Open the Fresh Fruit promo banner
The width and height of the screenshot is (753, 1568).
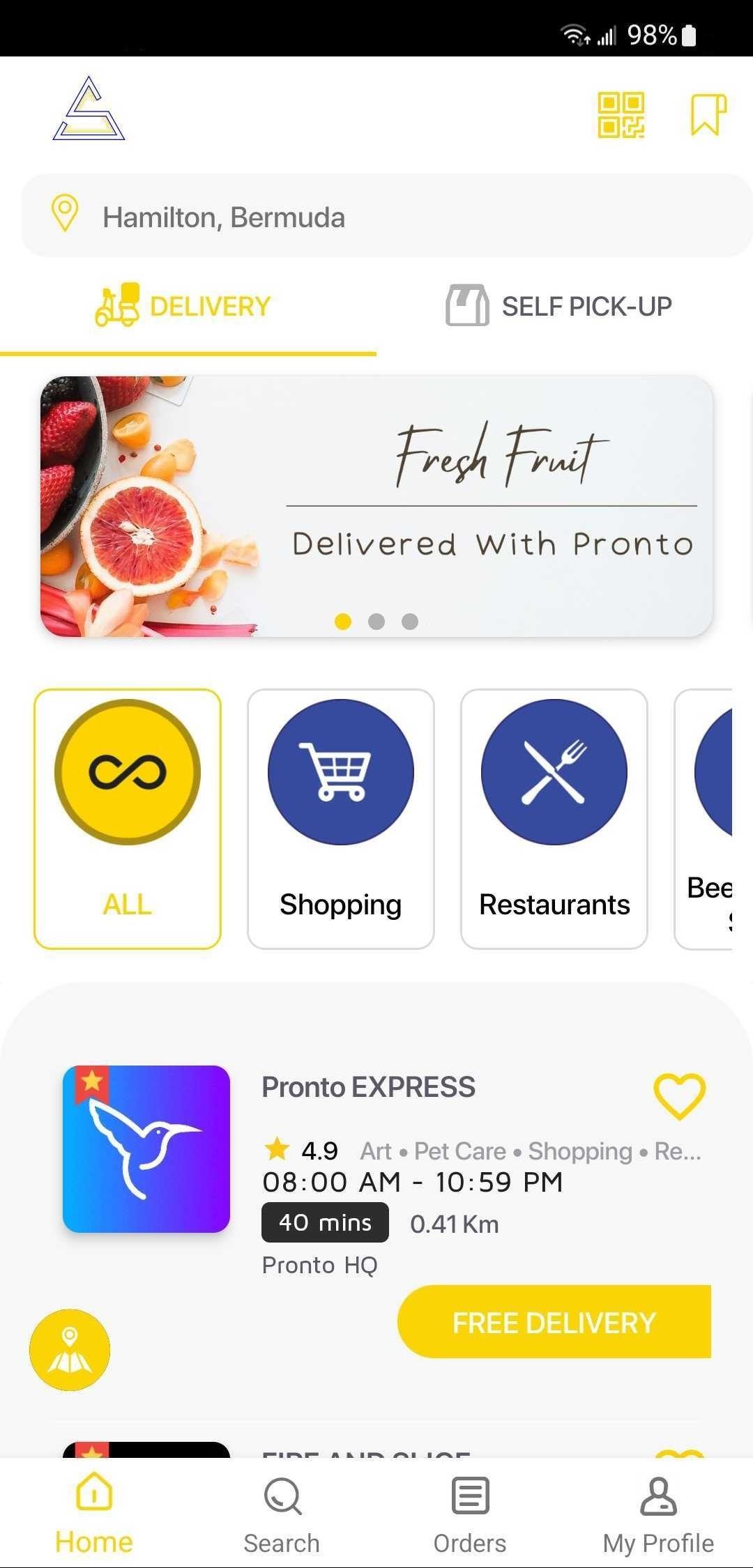376,506
